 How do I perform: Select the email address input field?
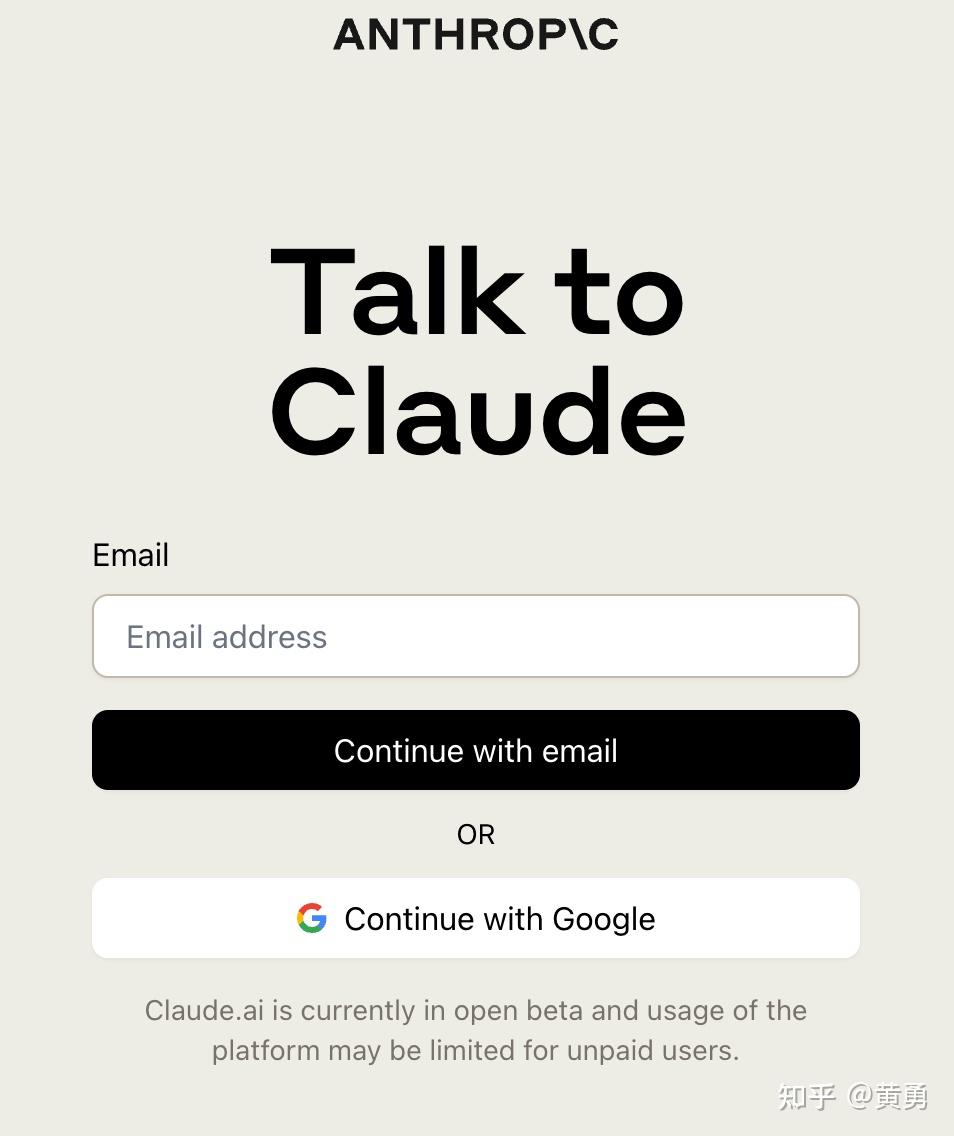tap(476, 636)
